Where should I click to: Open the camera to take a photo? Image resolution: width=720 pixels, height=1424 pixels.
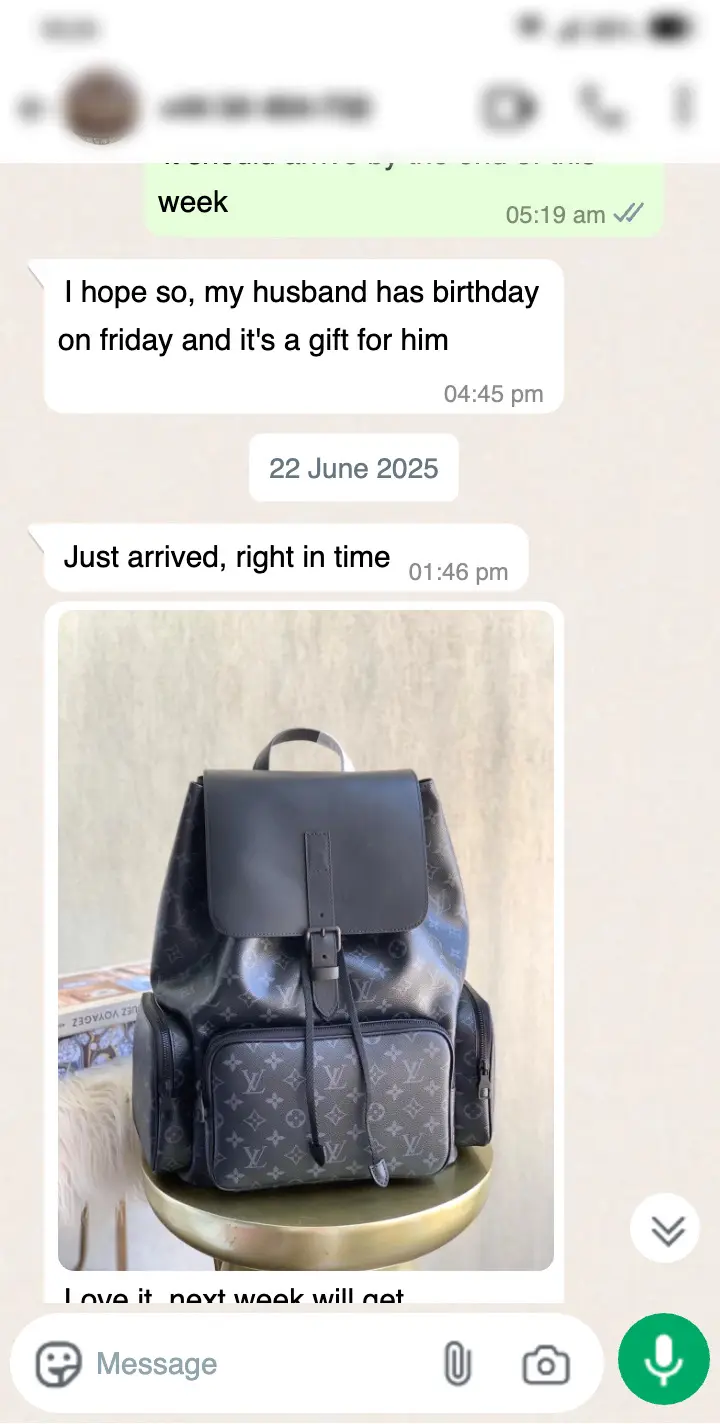546,1364
